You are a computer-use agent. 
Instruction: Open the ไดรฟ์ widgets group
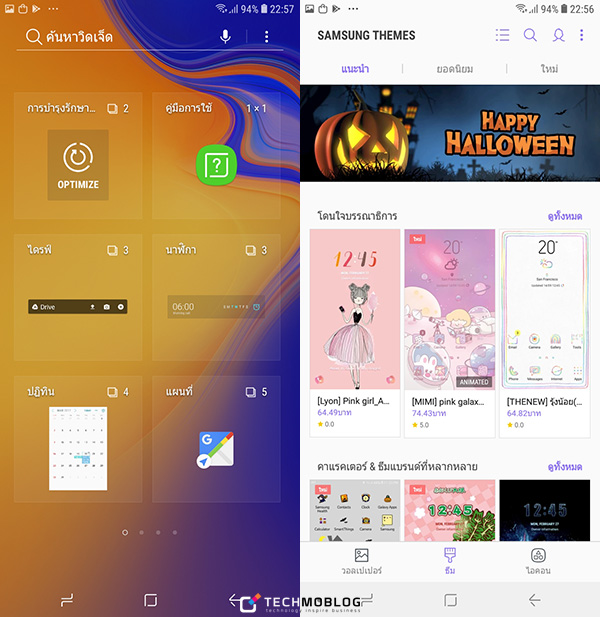pyautogui.click(x=77, y=298)
